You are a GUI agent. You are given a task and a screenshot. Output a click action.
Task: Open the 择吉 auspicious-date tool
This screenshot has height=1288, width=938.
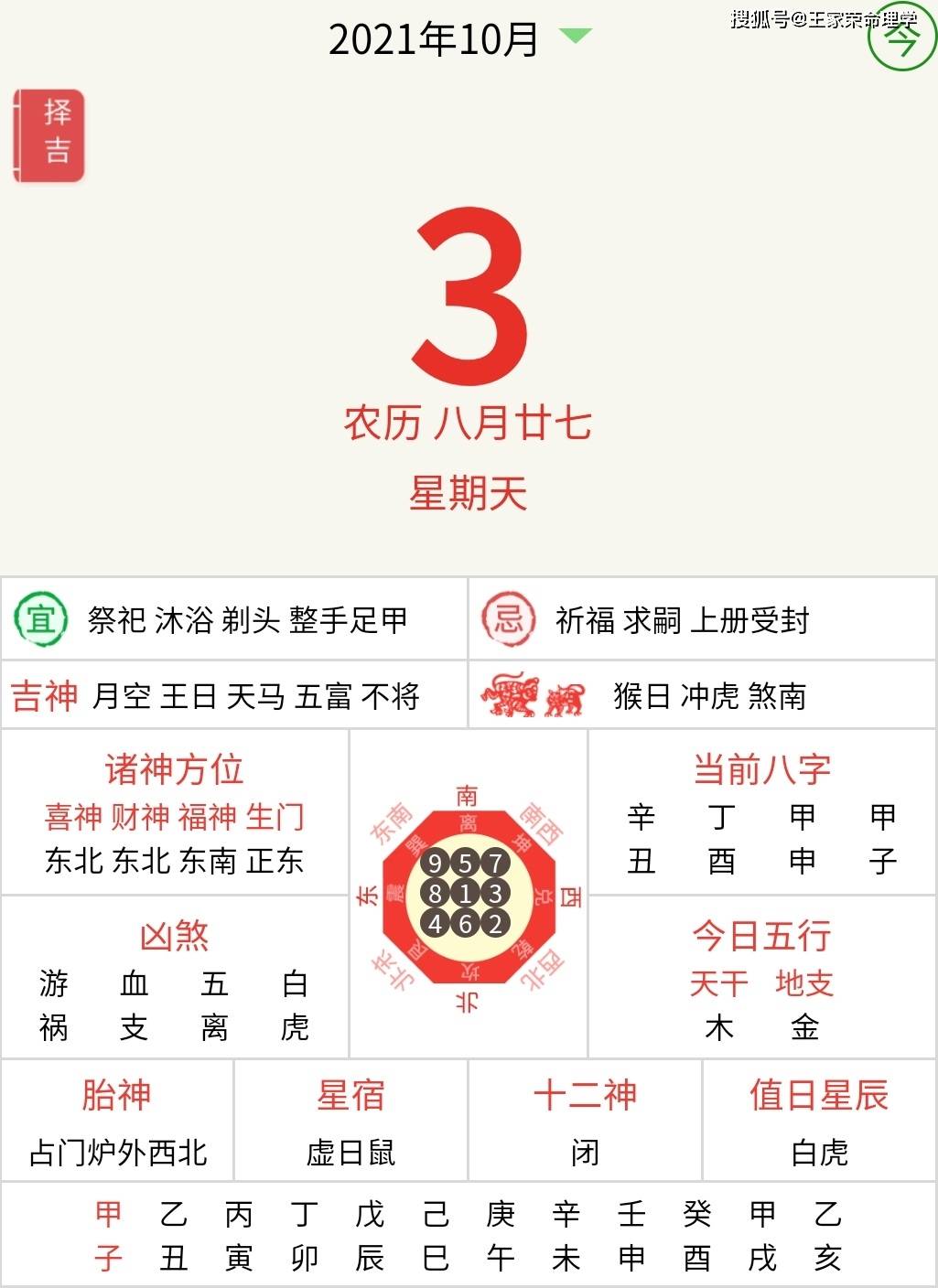click(51, 135)
